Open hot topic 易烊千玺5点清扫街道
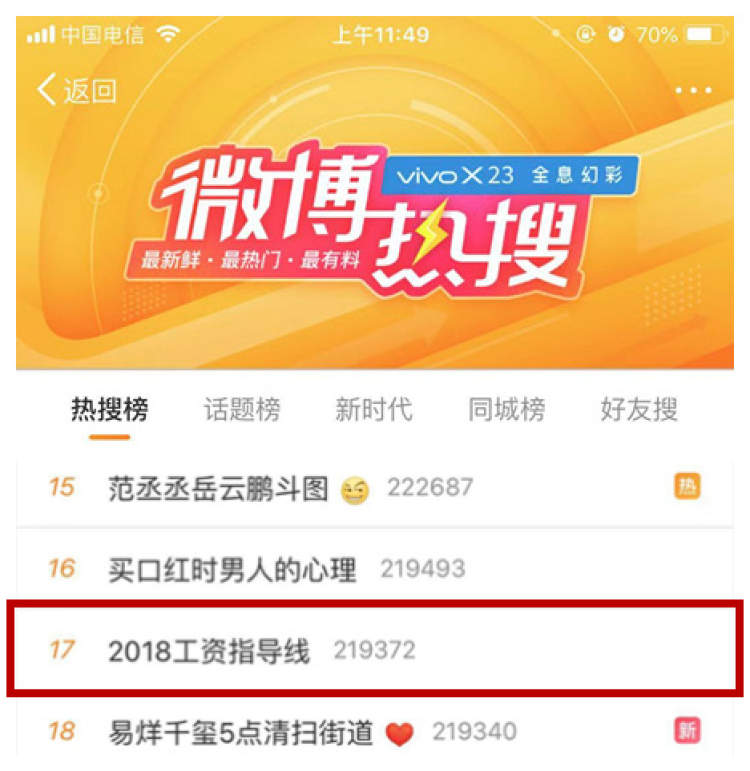The height and width of the screenshot is (771, 750). 240,732
